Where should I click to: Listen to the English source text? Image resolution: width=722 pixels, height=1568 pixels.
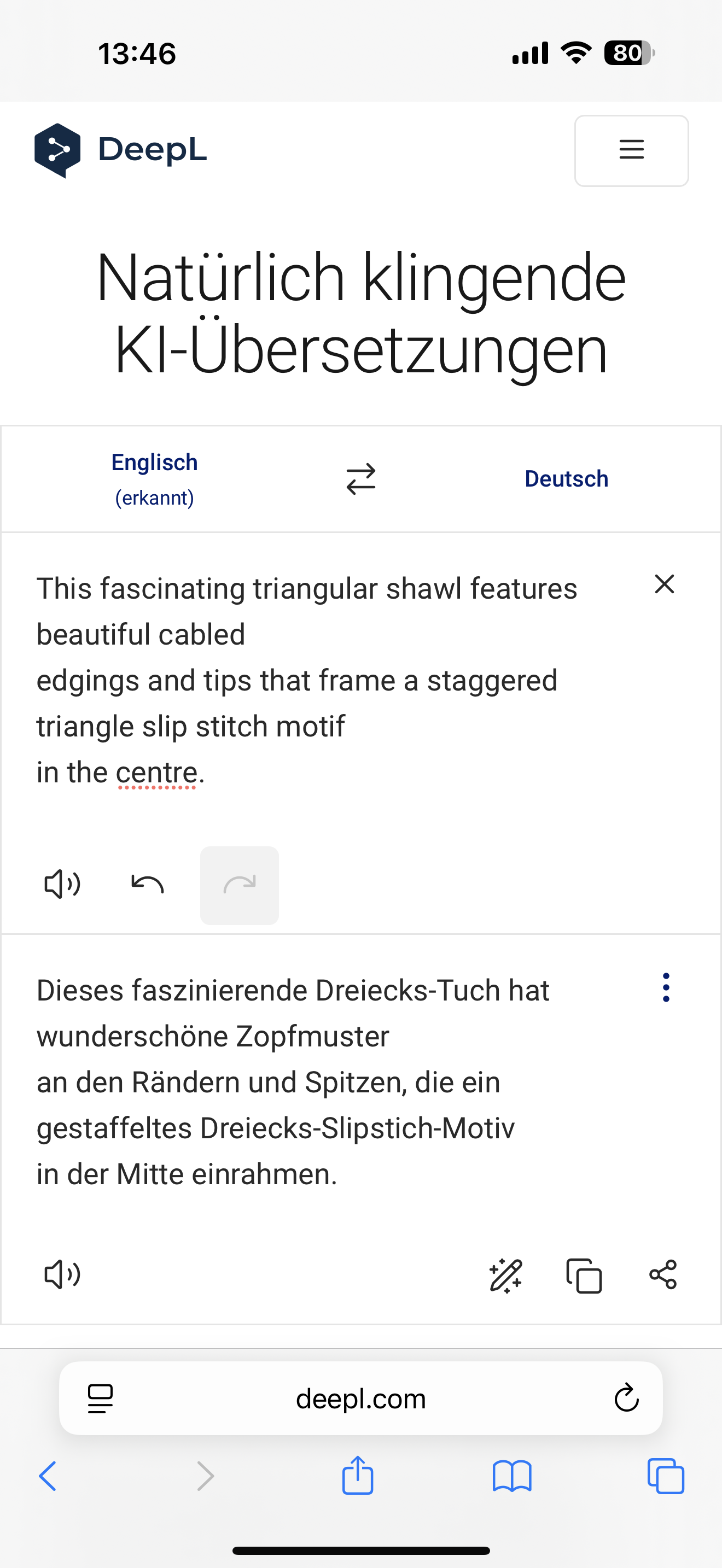(62, 885)
